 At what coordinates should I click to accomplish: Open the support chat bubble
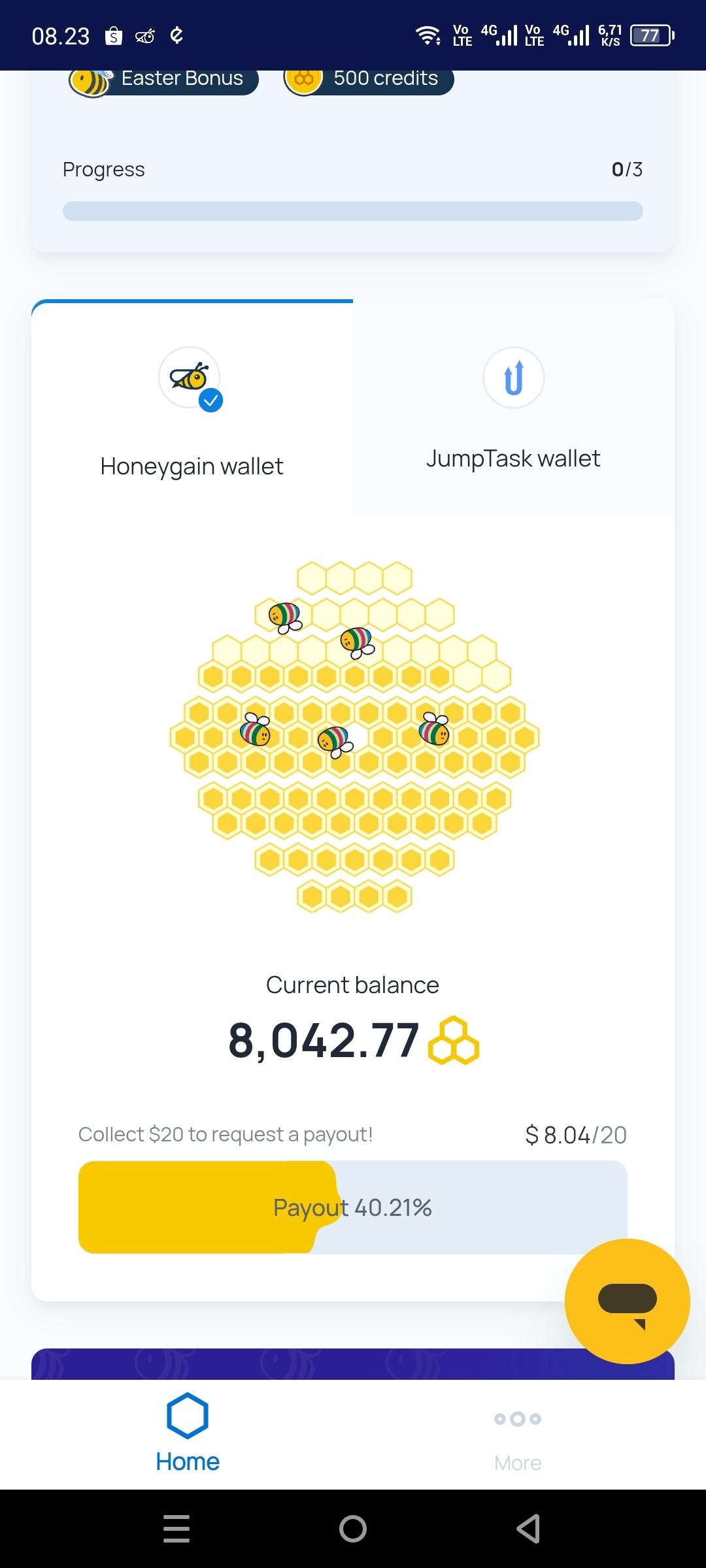627,1301
